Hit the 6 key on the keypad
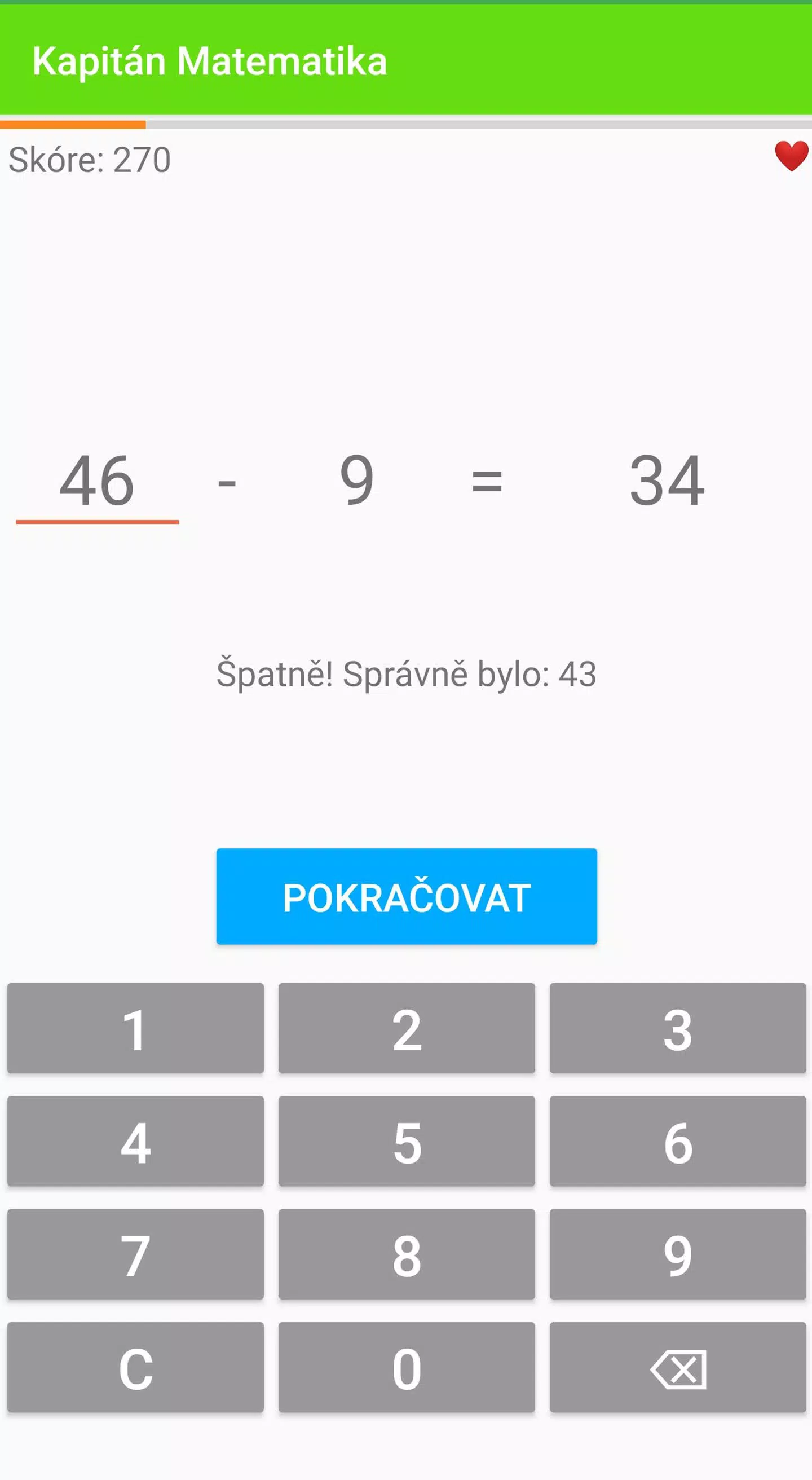Viewport: 812px width, 1480px height. 678,1141
